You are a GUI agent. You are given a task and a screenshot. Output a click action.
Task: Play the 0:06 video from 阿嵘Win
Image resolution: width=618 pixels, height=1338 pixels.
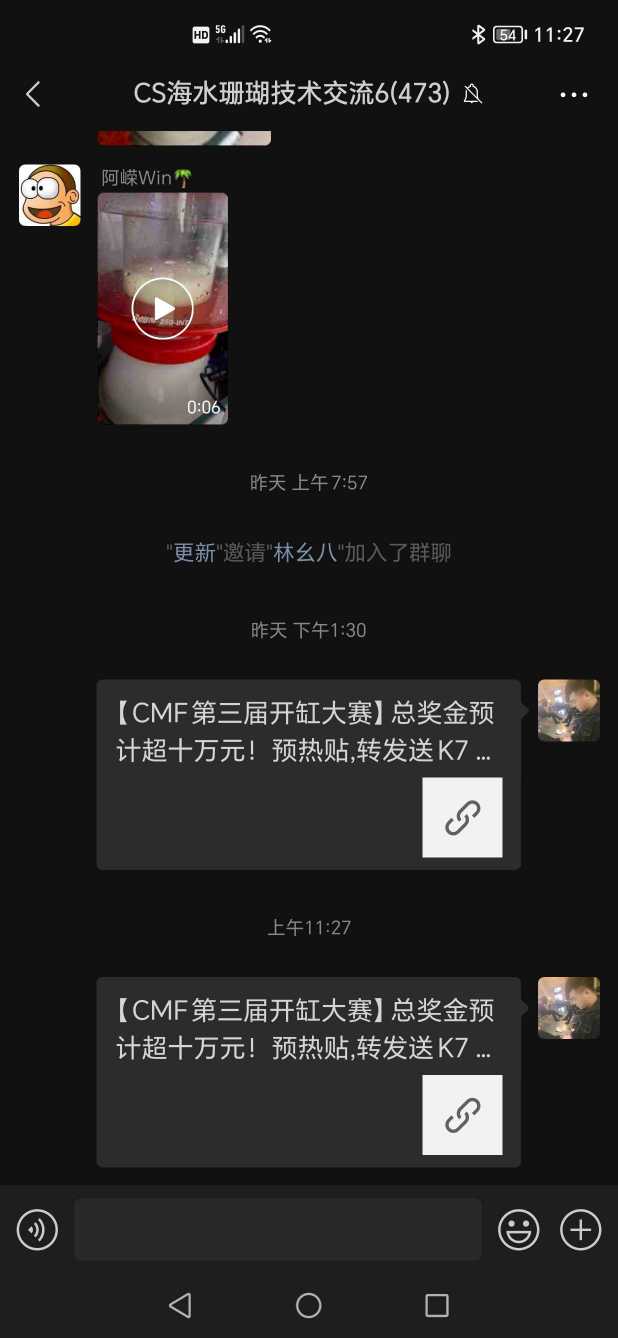162,308
